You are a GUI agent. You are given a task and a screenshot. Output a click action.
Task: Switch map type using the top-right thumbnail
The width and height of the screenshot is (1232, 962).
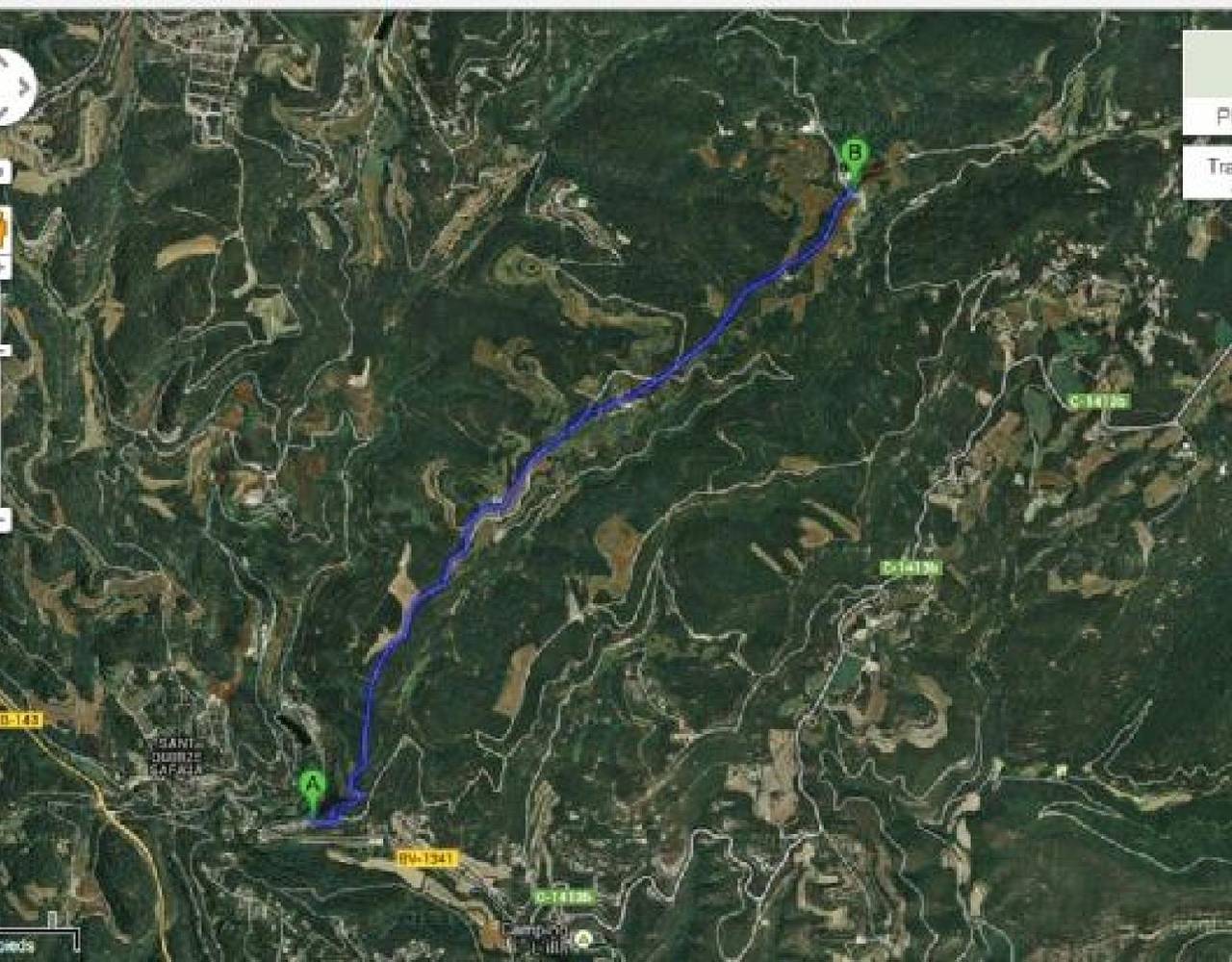pyautogui.click(x=1210, y=64)
